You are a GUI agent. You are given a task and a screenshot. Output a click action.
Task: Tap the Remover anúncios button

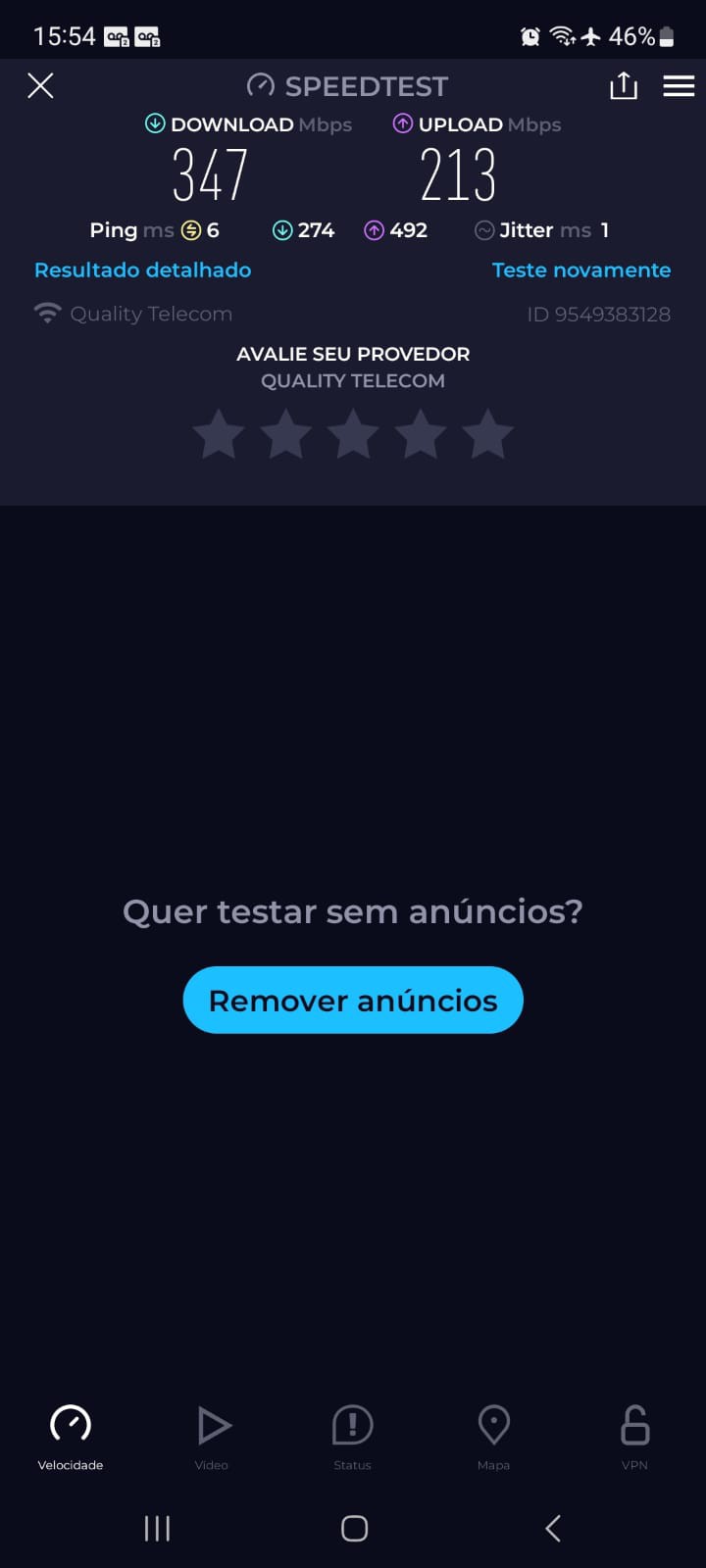click(x=353, y=1000)
